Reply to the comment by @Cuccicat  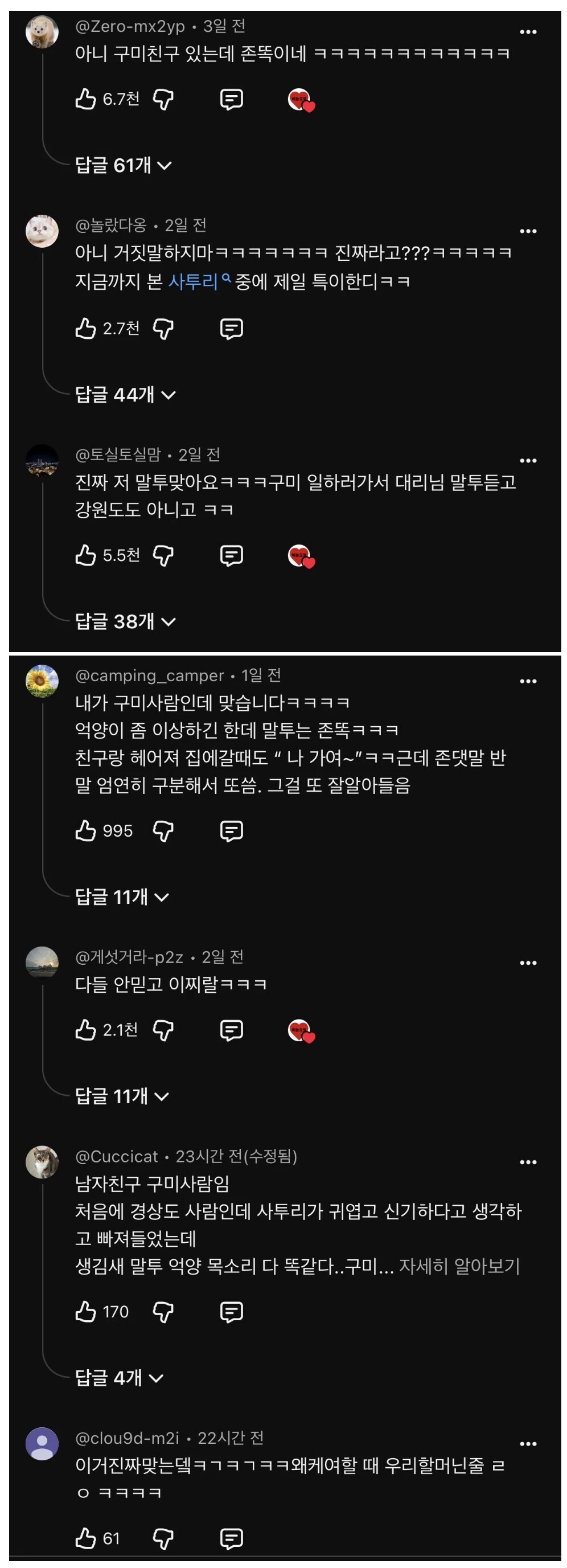coord(231,1312)
